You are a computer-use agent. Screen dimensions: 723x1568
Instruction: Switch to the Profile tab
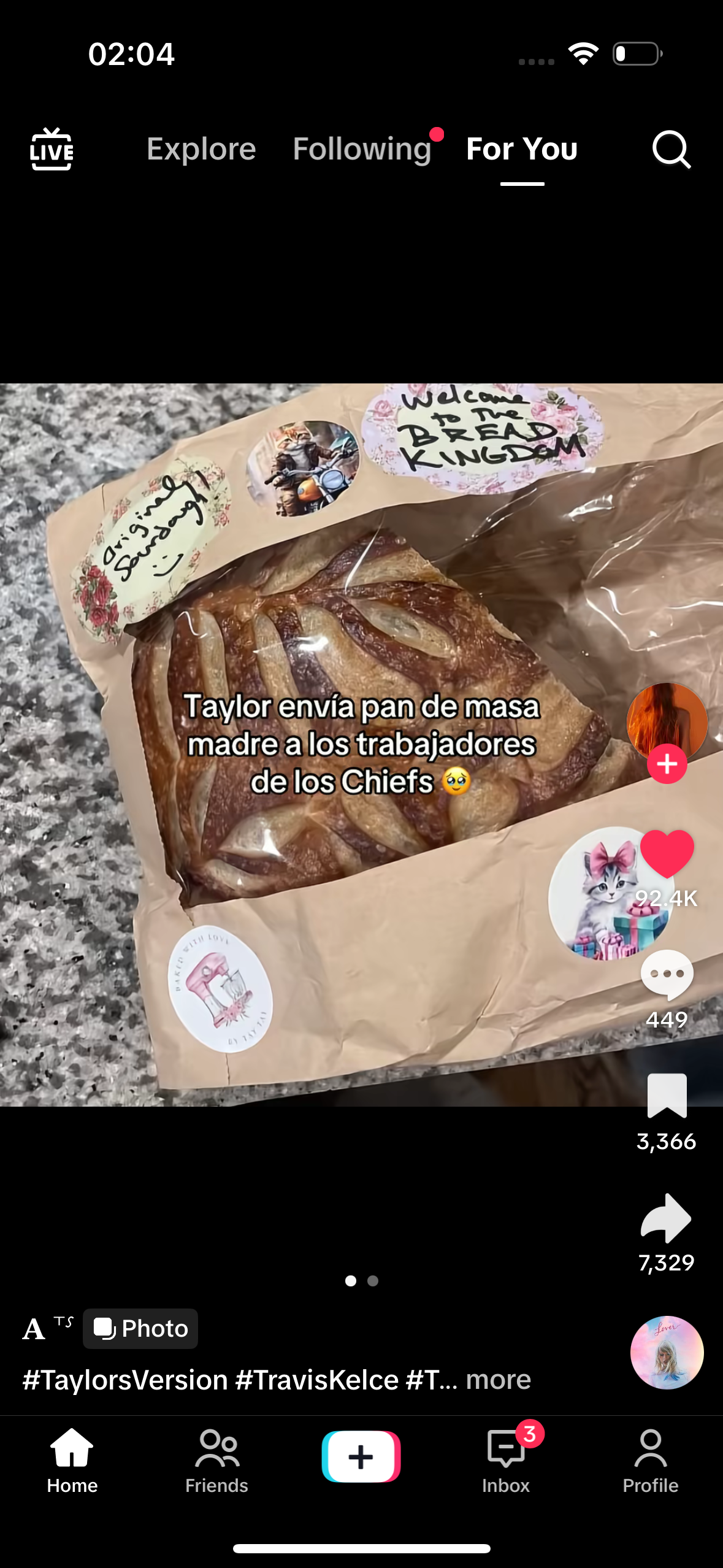(651, 1462)
